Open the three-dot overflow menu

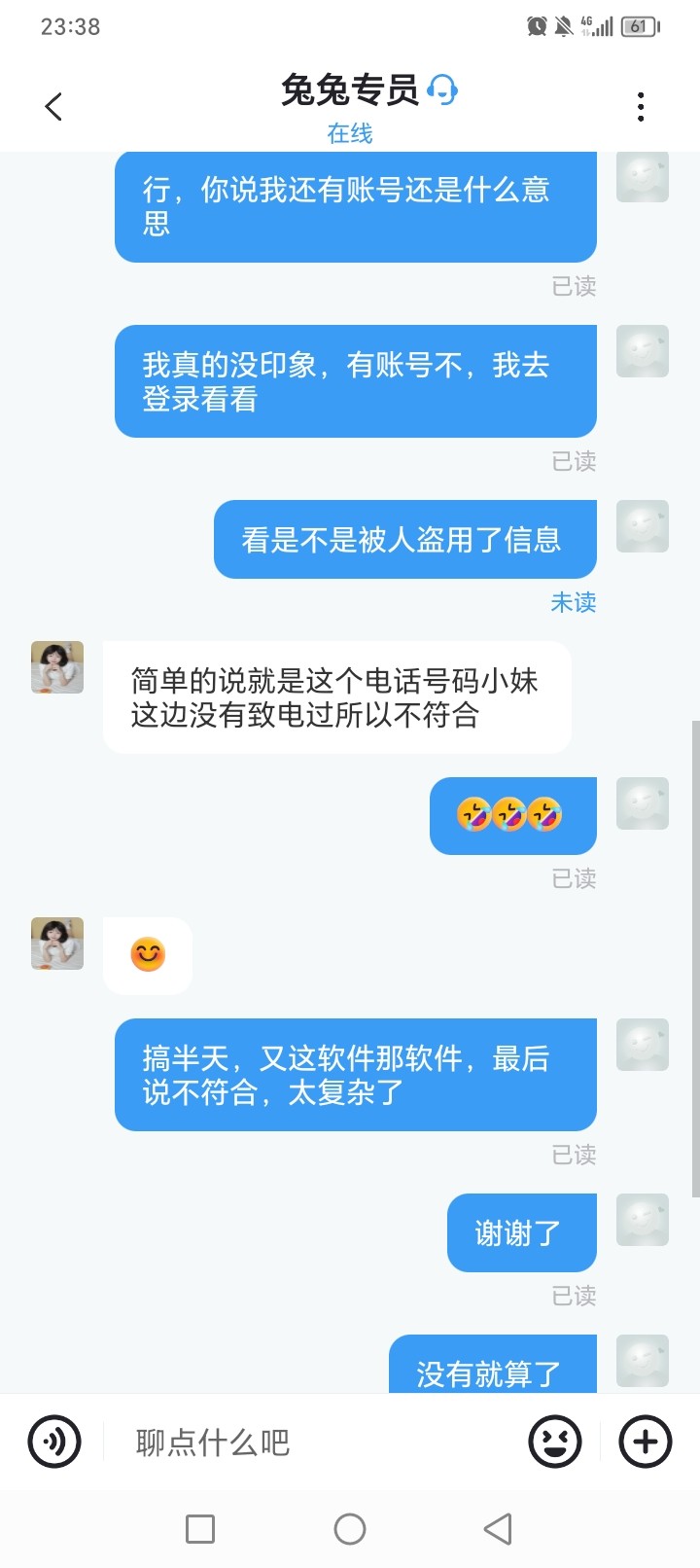(641, 106)
